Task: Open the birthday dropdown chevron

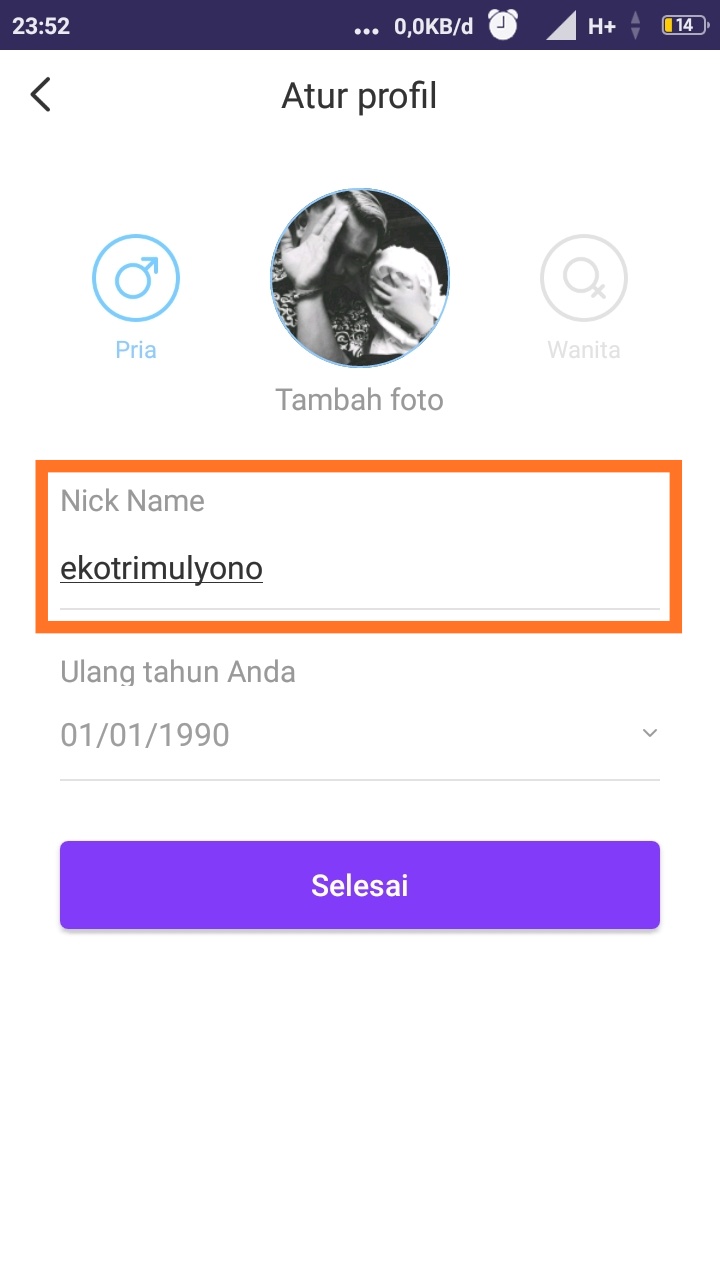Action: (x=647, y=732)
